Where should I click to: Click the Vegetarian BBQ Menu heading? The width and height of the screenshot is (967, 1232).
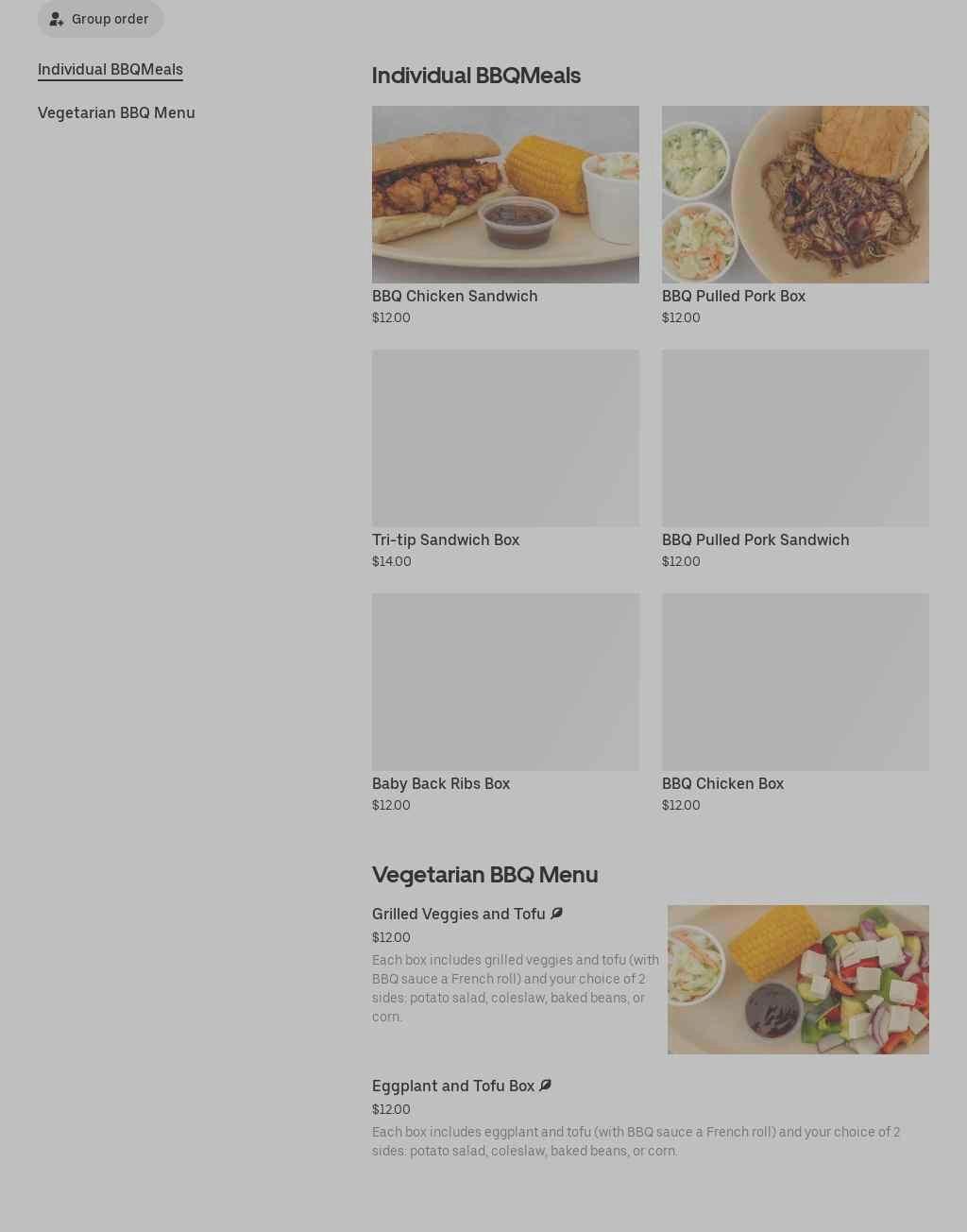click(484, 875)
